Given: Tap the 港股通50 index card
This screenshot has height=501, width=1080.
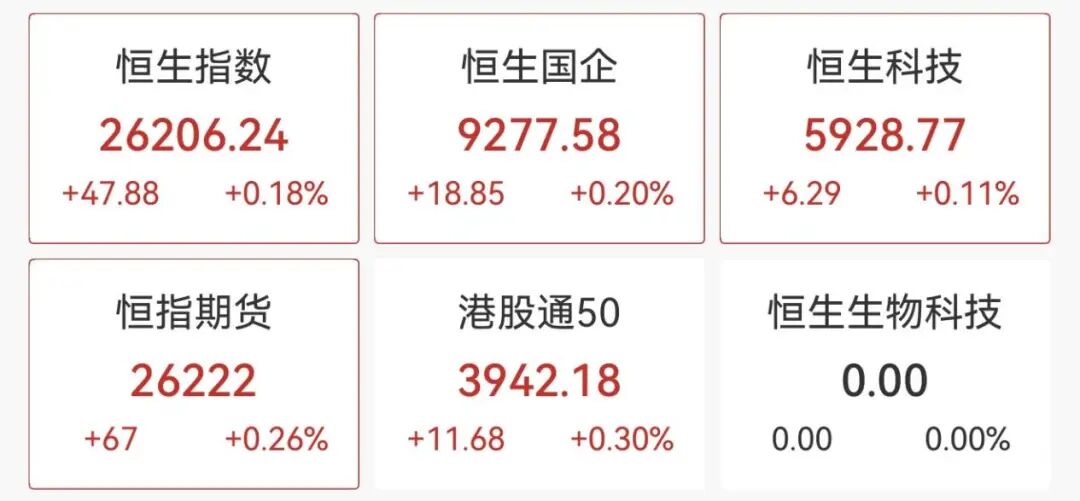Looking at the screenshot, I should (539, 375).
